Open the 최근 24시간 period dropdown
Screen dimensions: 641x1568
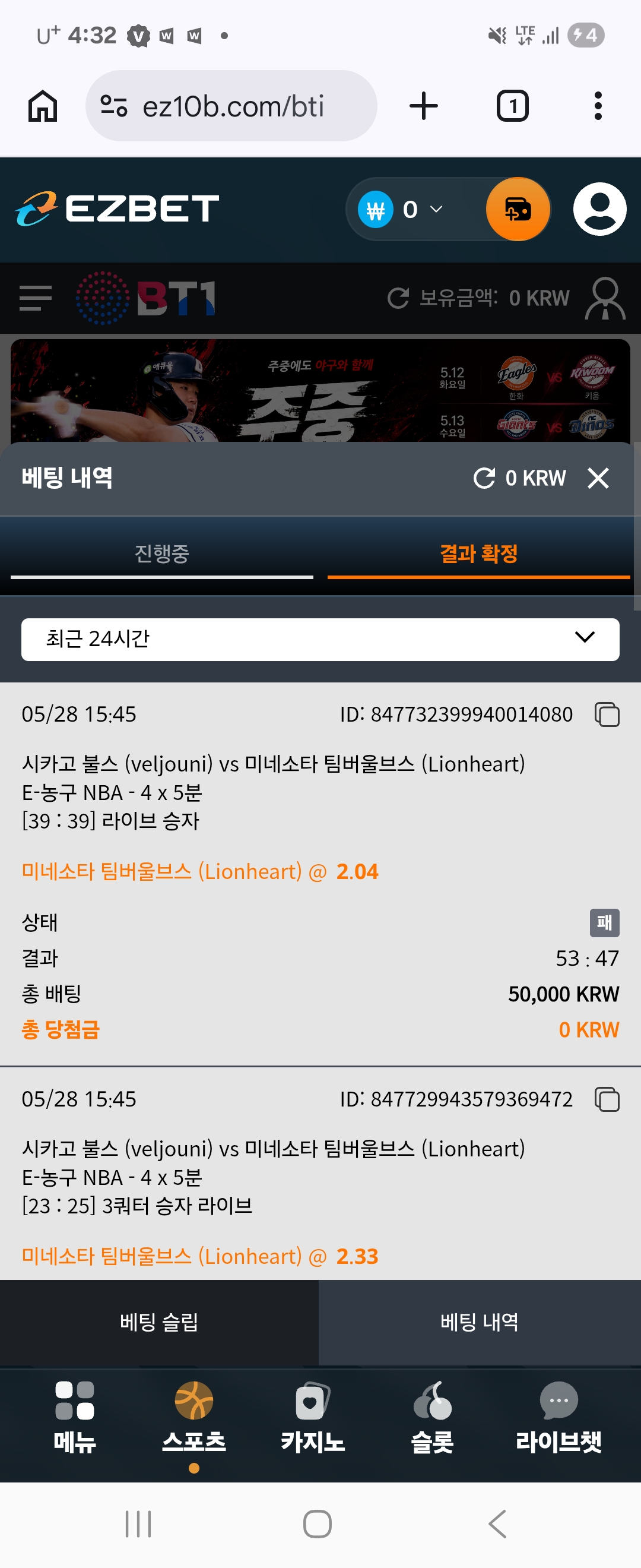[320, 639]
